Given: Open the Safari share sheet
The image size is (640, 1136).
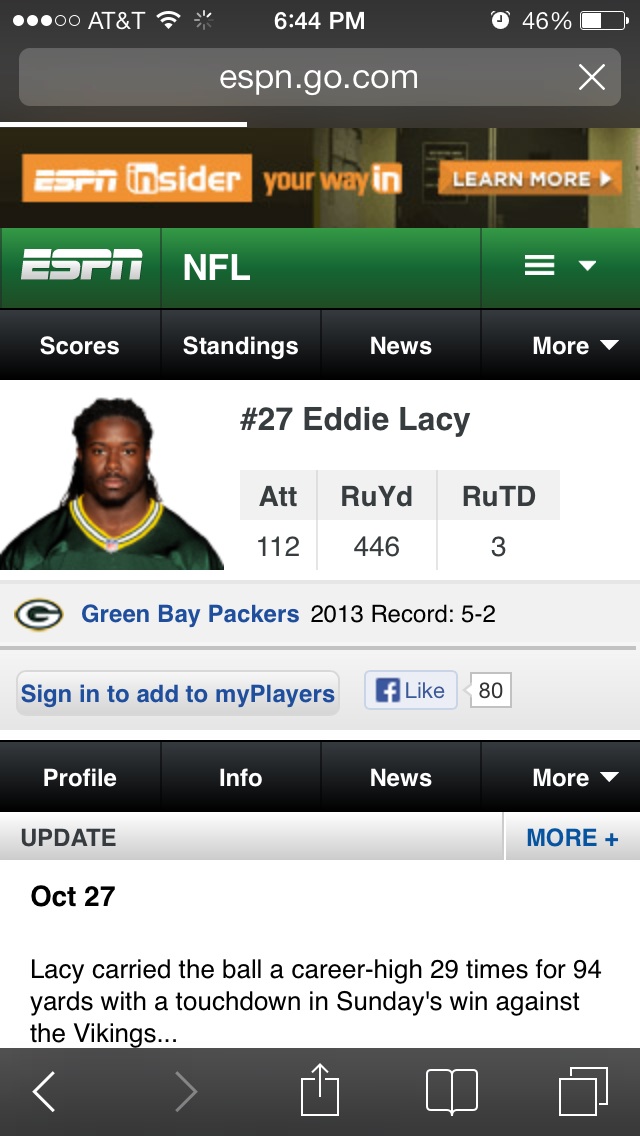Looking at the screenshot, I should (320, 1089).
